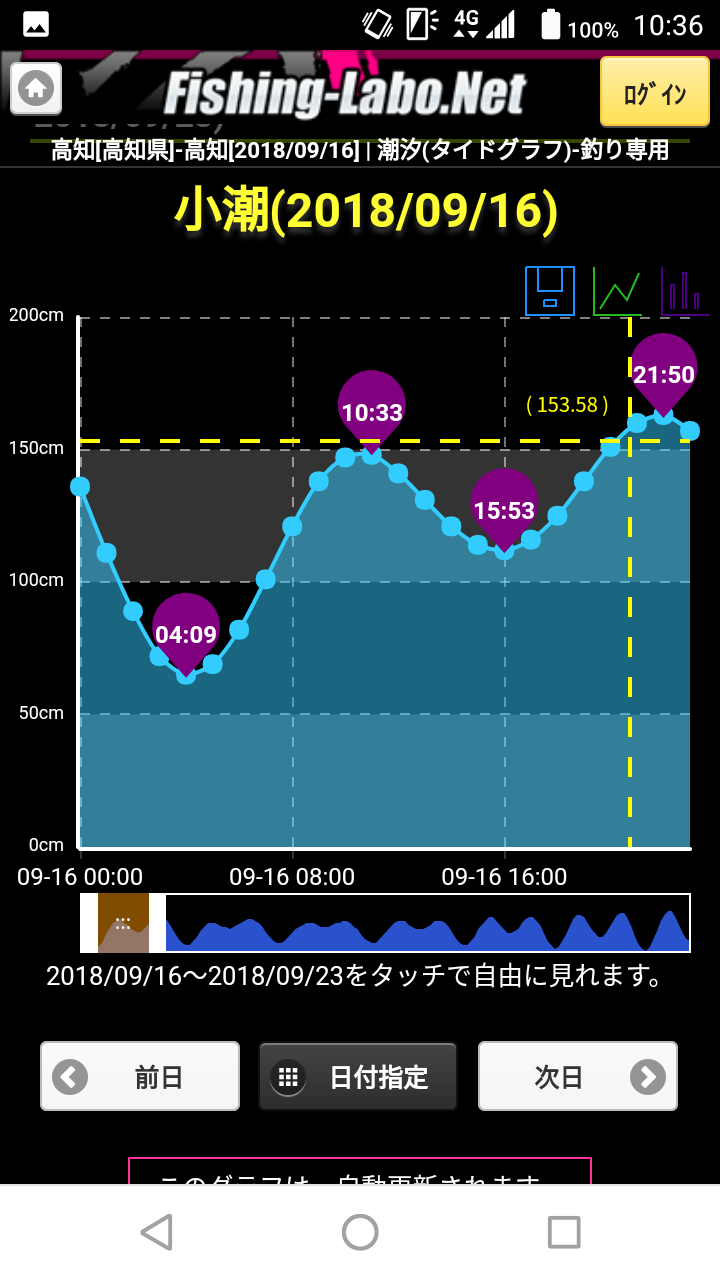Viewport: 720px width, 1280px height.
Task: Open recent apps from navigation bar
Action: pyautogui.click(x=564, y=1232)
